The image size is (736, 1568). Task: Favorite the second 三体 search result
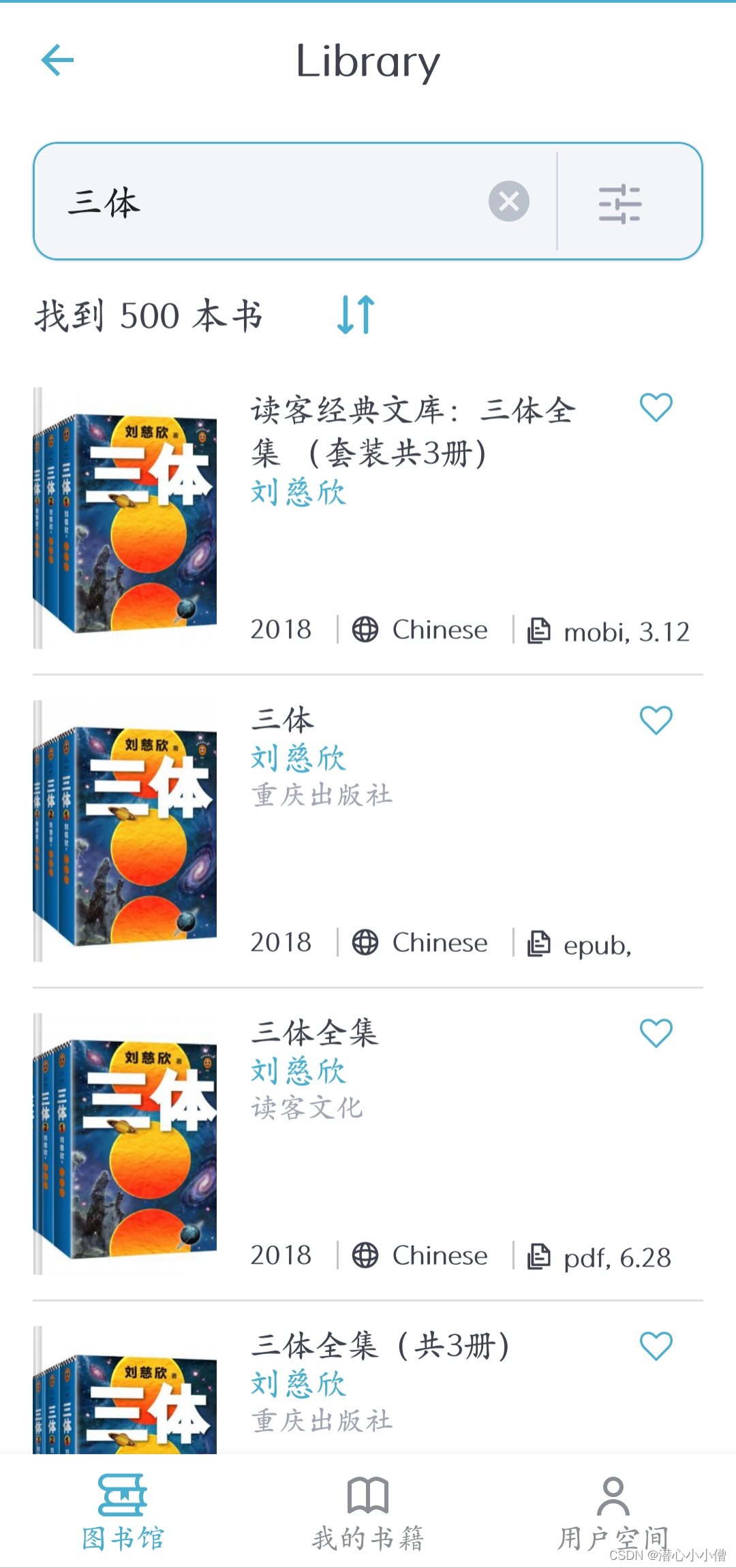point(656,720)
